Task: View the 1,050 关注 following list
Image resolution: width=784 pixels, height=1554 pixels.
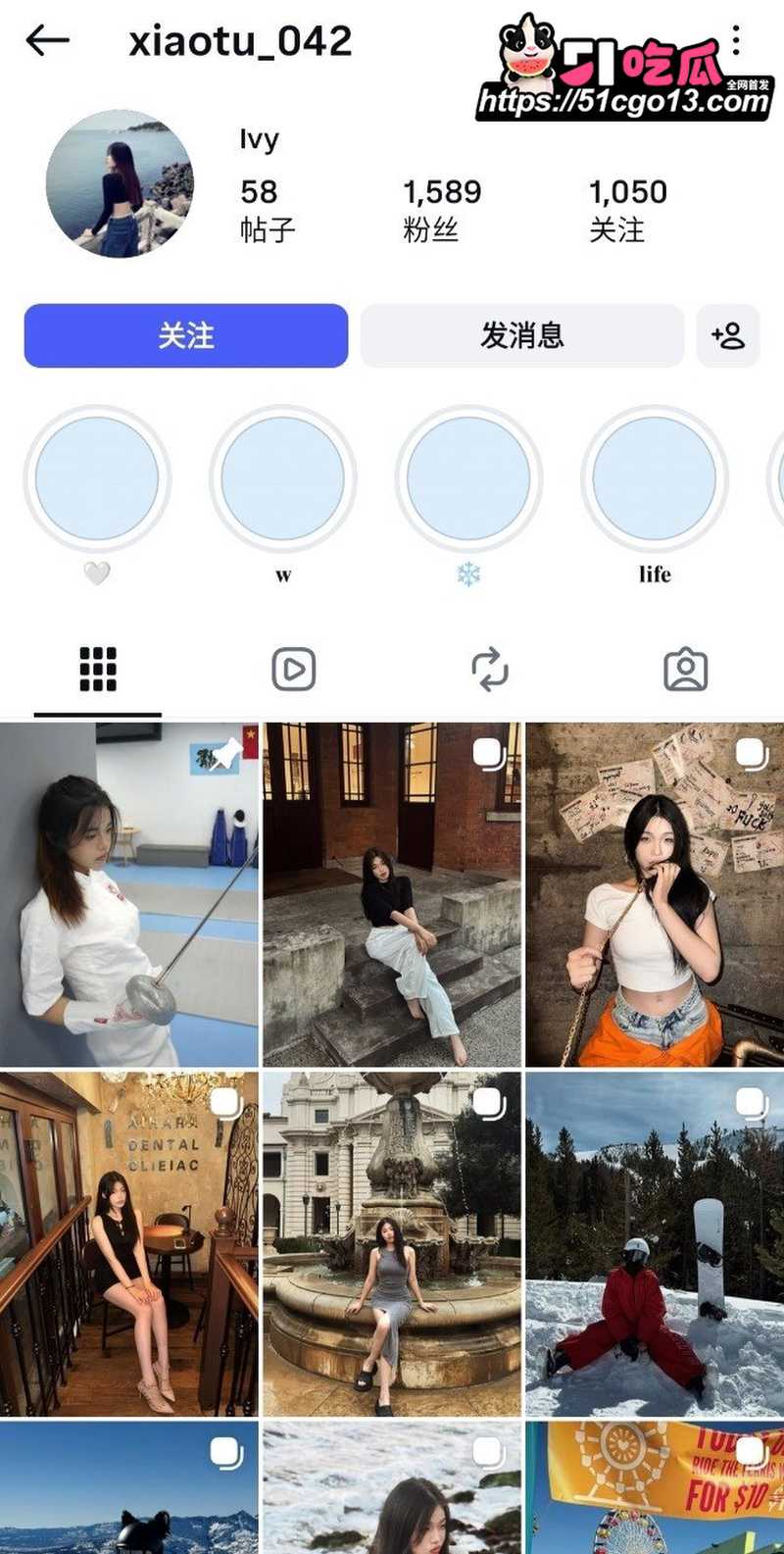Action: [627, 210]
